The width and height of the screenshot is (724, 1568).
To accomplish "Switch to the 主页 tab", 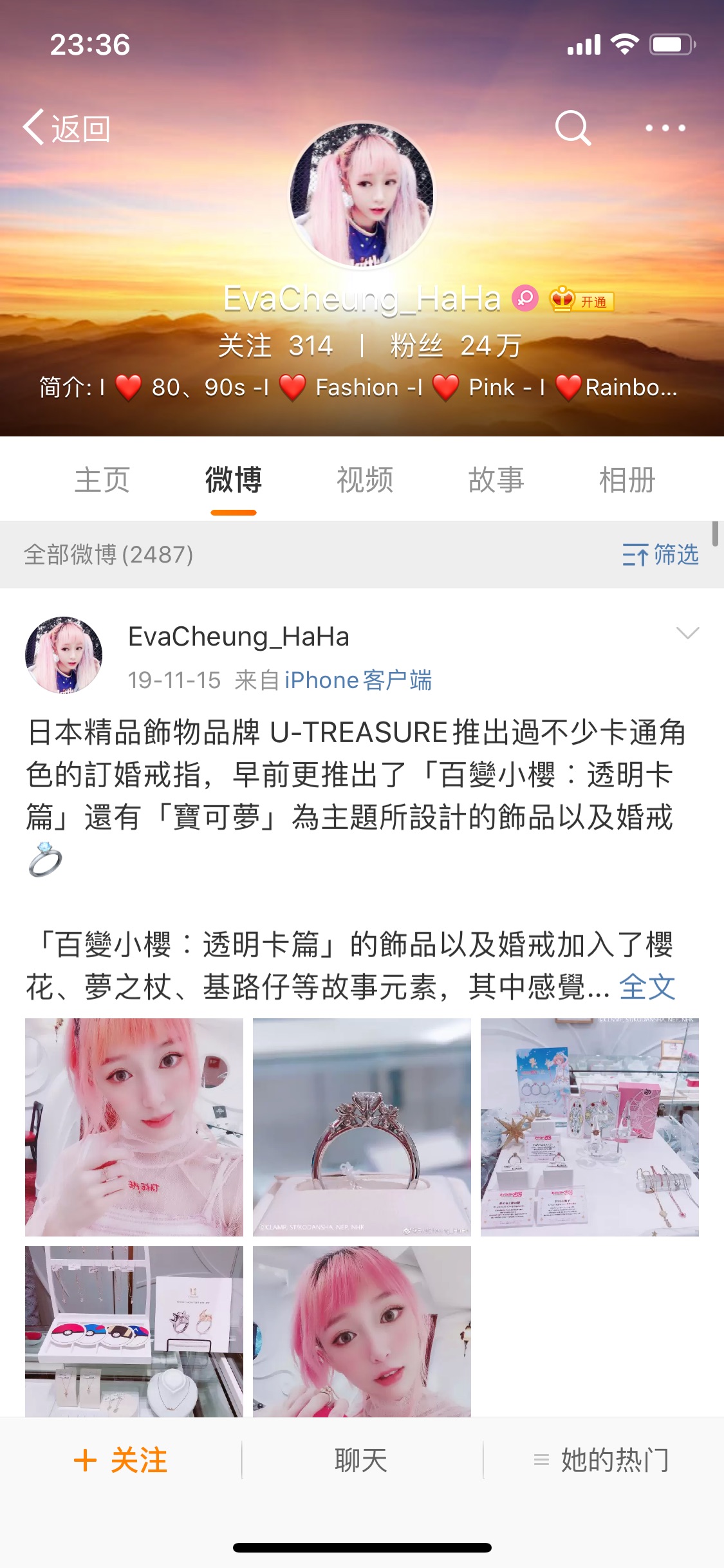I will click(x=102, y=480).
